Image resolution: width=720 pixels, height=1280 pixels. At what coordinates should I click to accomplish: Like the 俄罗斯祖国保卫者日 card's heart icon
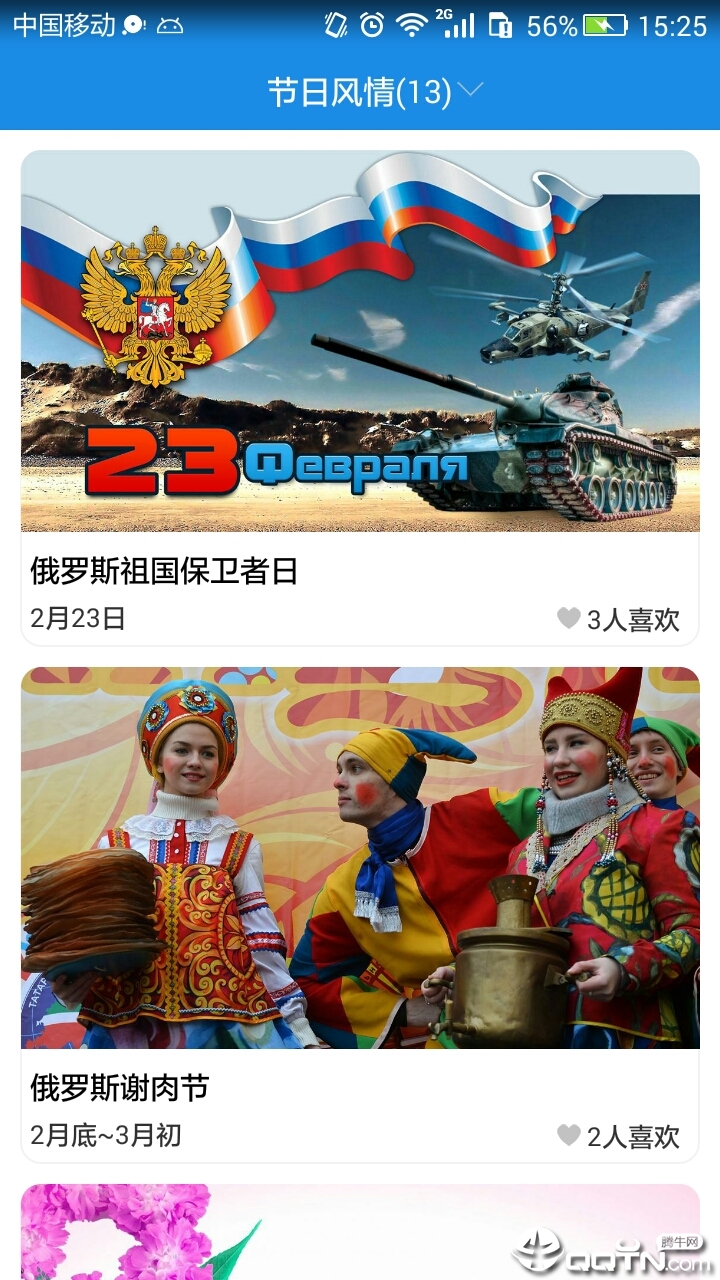[x=569, y=619]
